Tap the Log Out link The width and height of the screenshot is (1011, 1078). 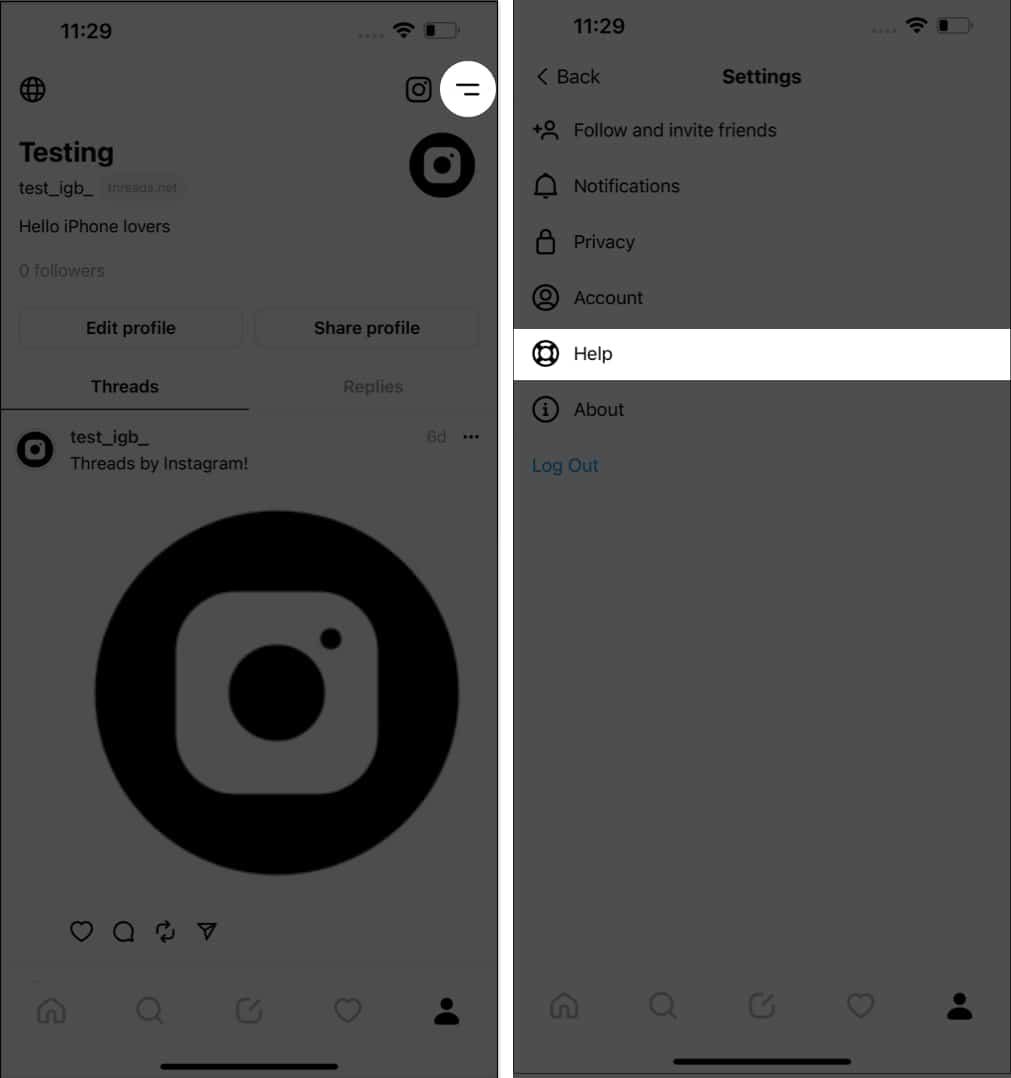pyautogui.click(x=565, y=466)
